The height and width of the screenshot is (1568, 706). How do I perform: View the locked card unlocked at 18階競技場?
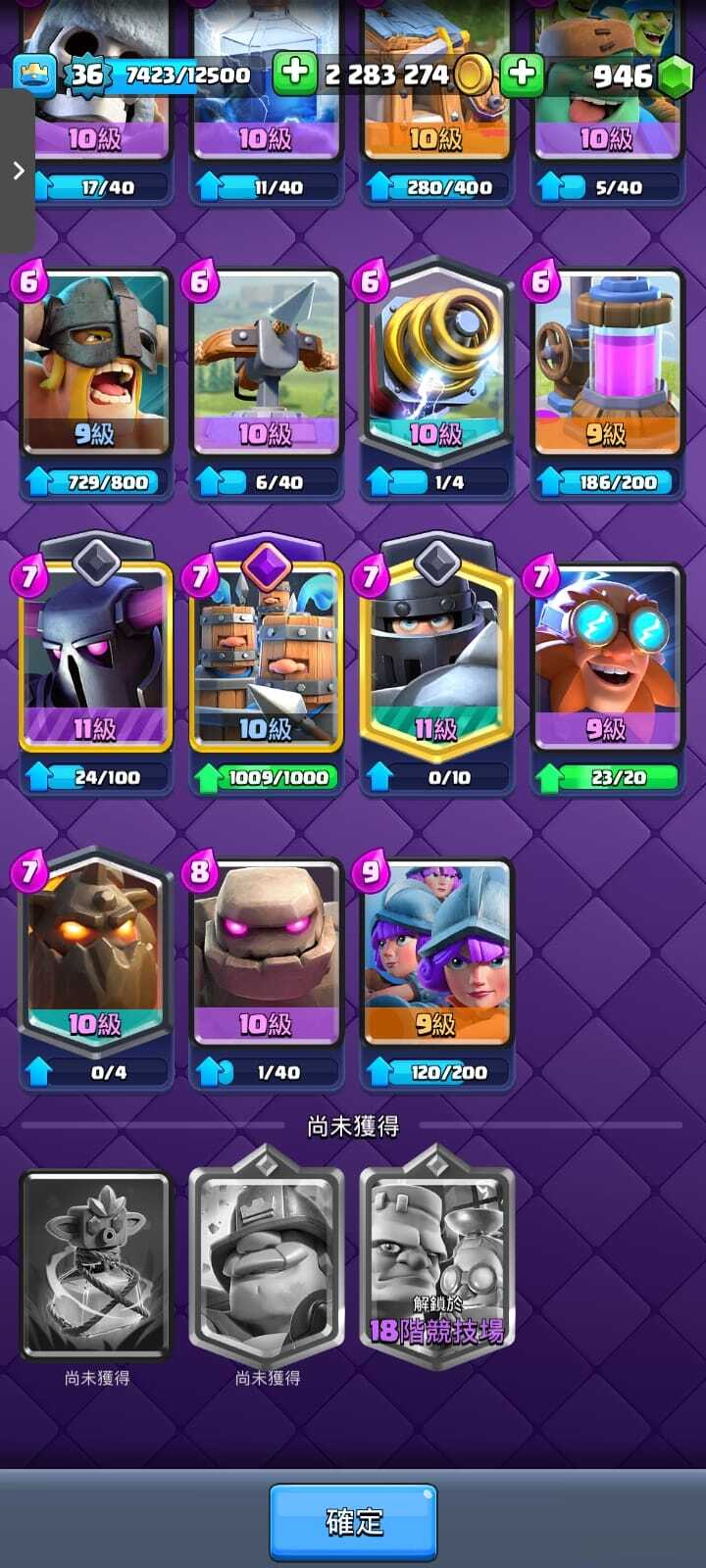[436, 1259]
